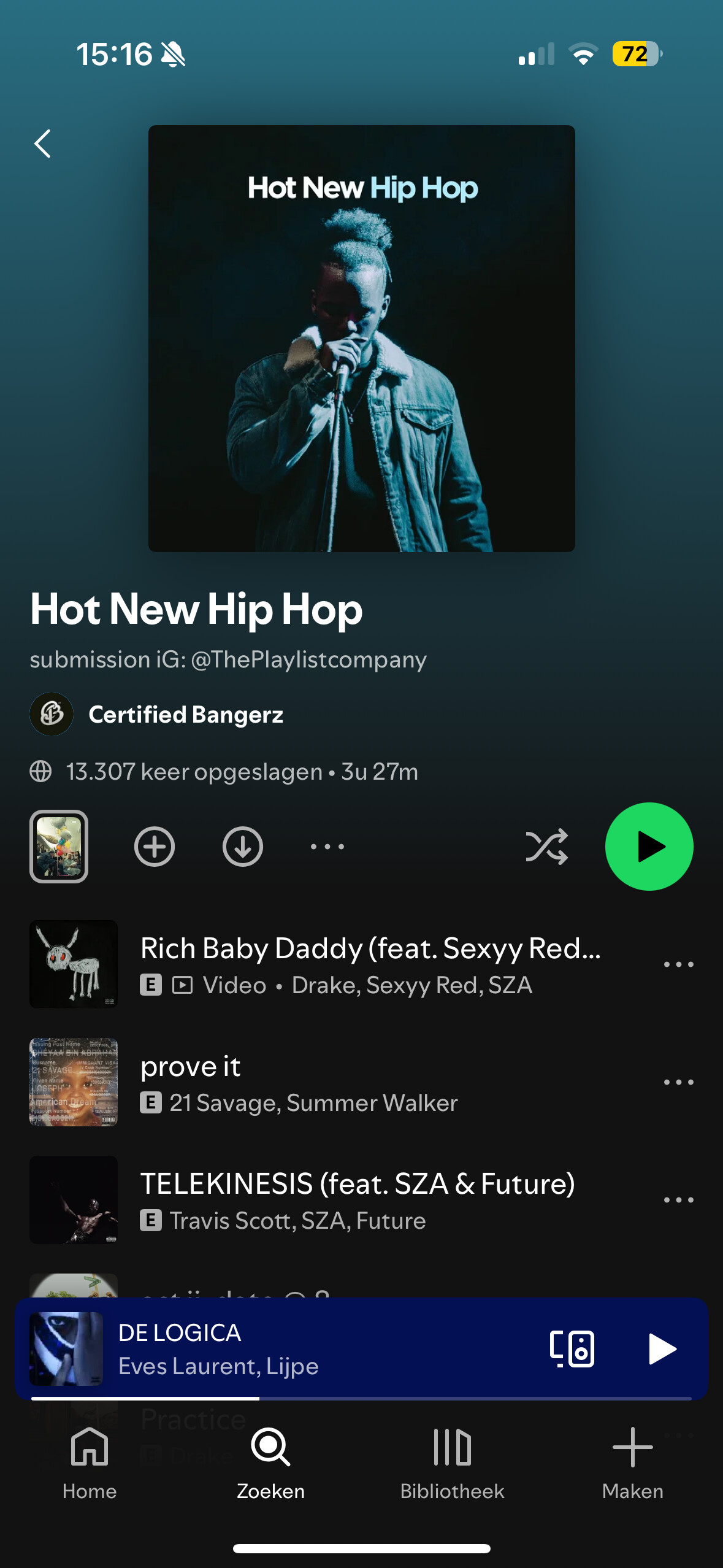The height and width of the screenshot is (1568, 723).
Task: Open options for prove it
Action: [679, 1082]
